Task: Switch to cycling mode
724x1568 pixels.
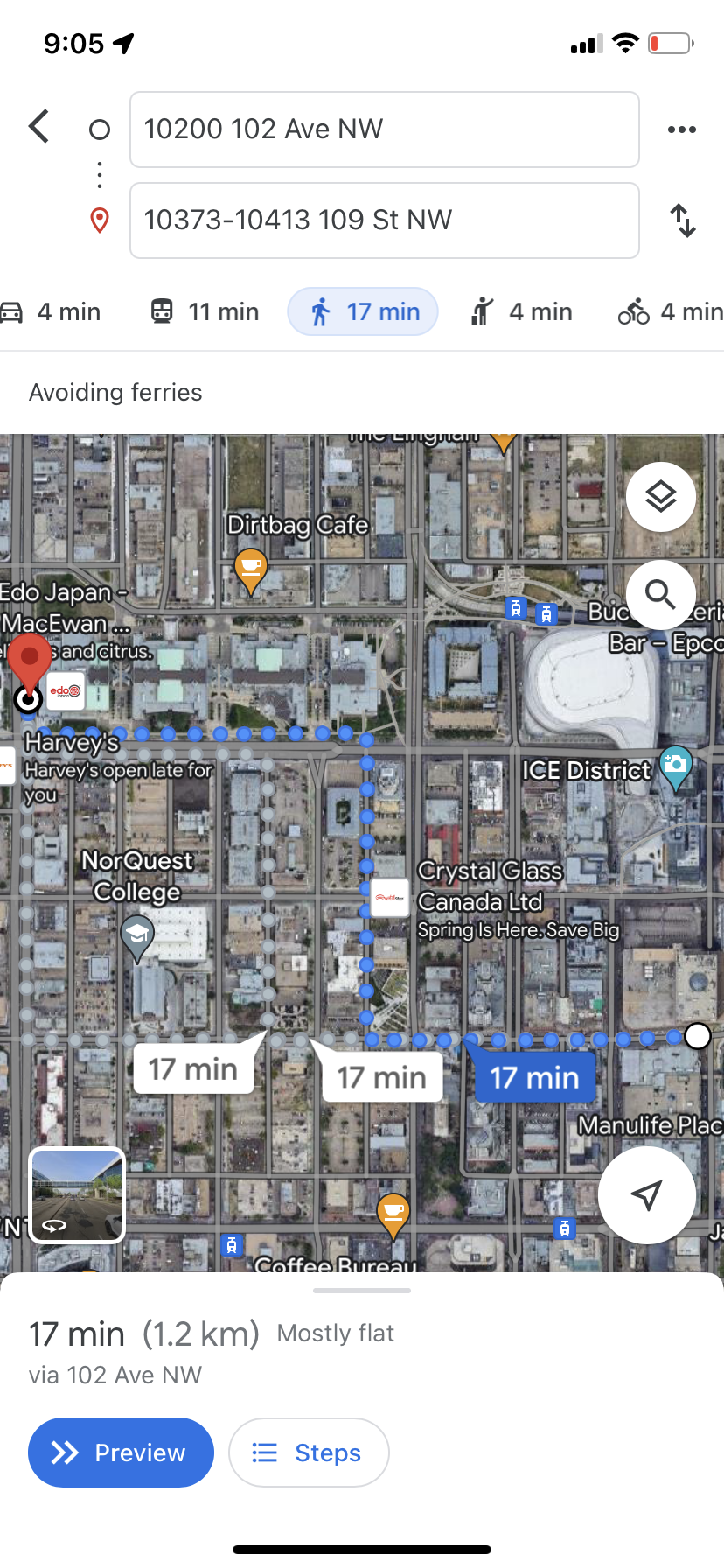Action: 670,312
